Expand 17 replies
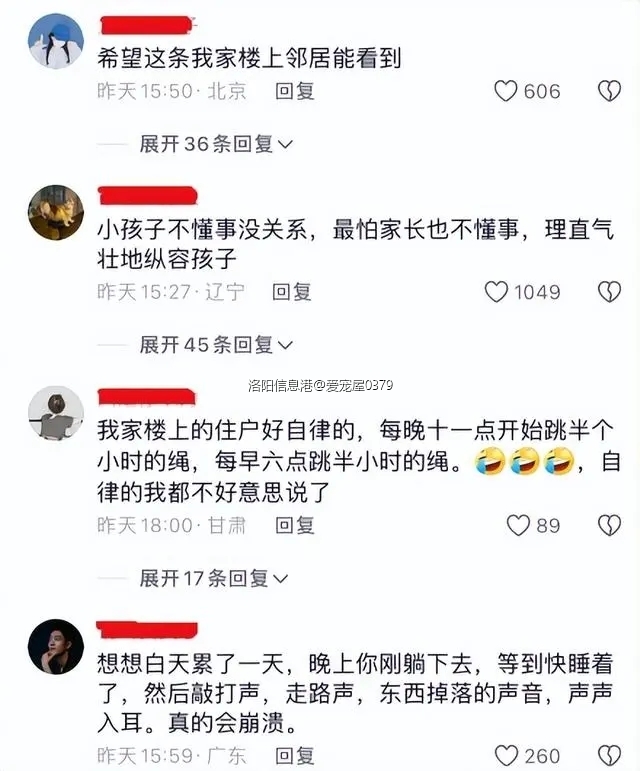640x771 pixels. (216, 578)
